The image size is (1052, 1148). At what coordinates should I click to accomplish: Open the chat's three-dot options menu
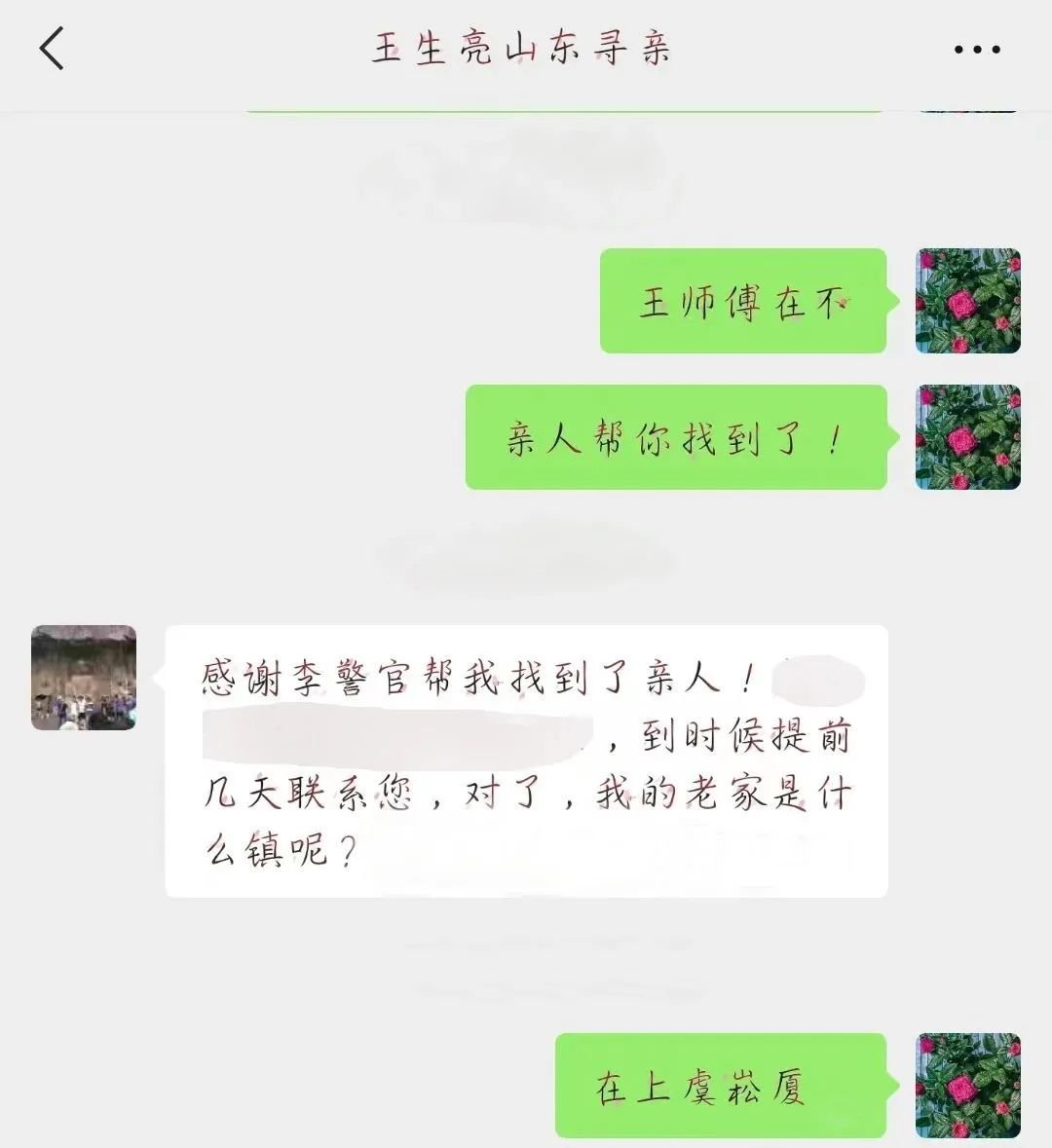[976, 50]
